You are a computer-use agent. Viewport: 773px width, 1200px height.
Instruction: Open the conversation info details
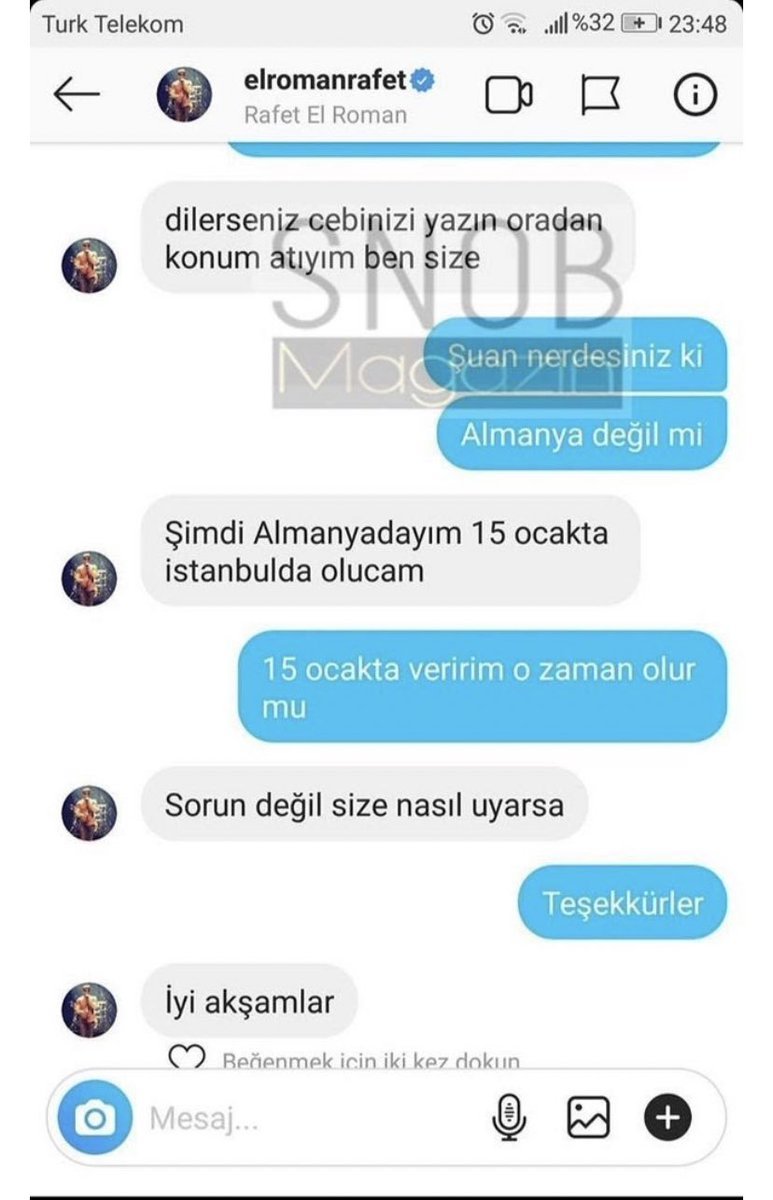pos(695,95)
